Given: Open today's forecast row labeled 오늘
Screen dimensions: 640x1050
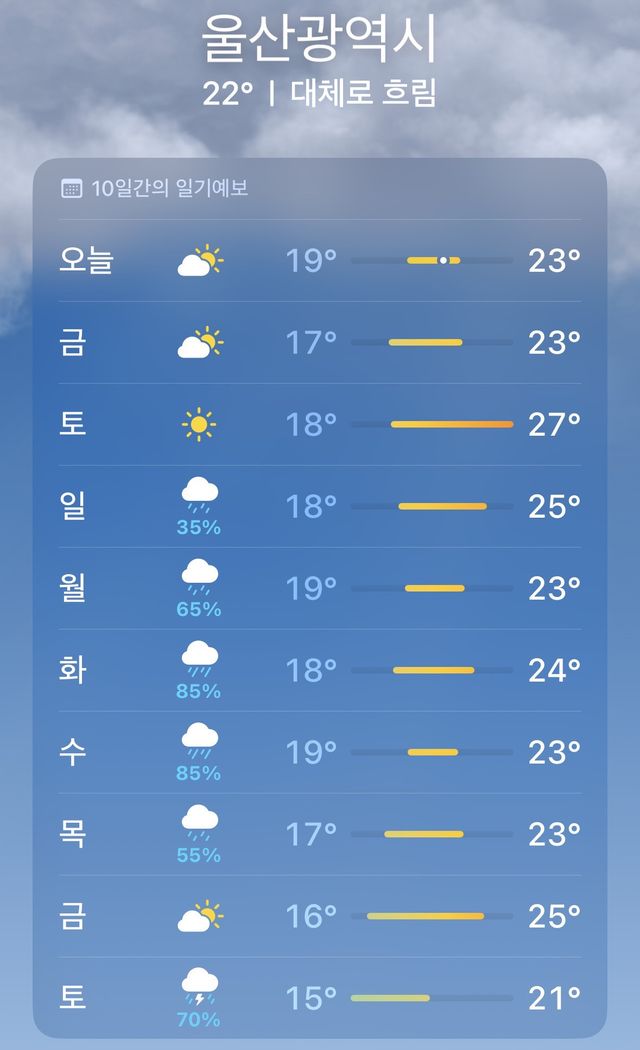Looking at the screenshot, I should (320, 261).
